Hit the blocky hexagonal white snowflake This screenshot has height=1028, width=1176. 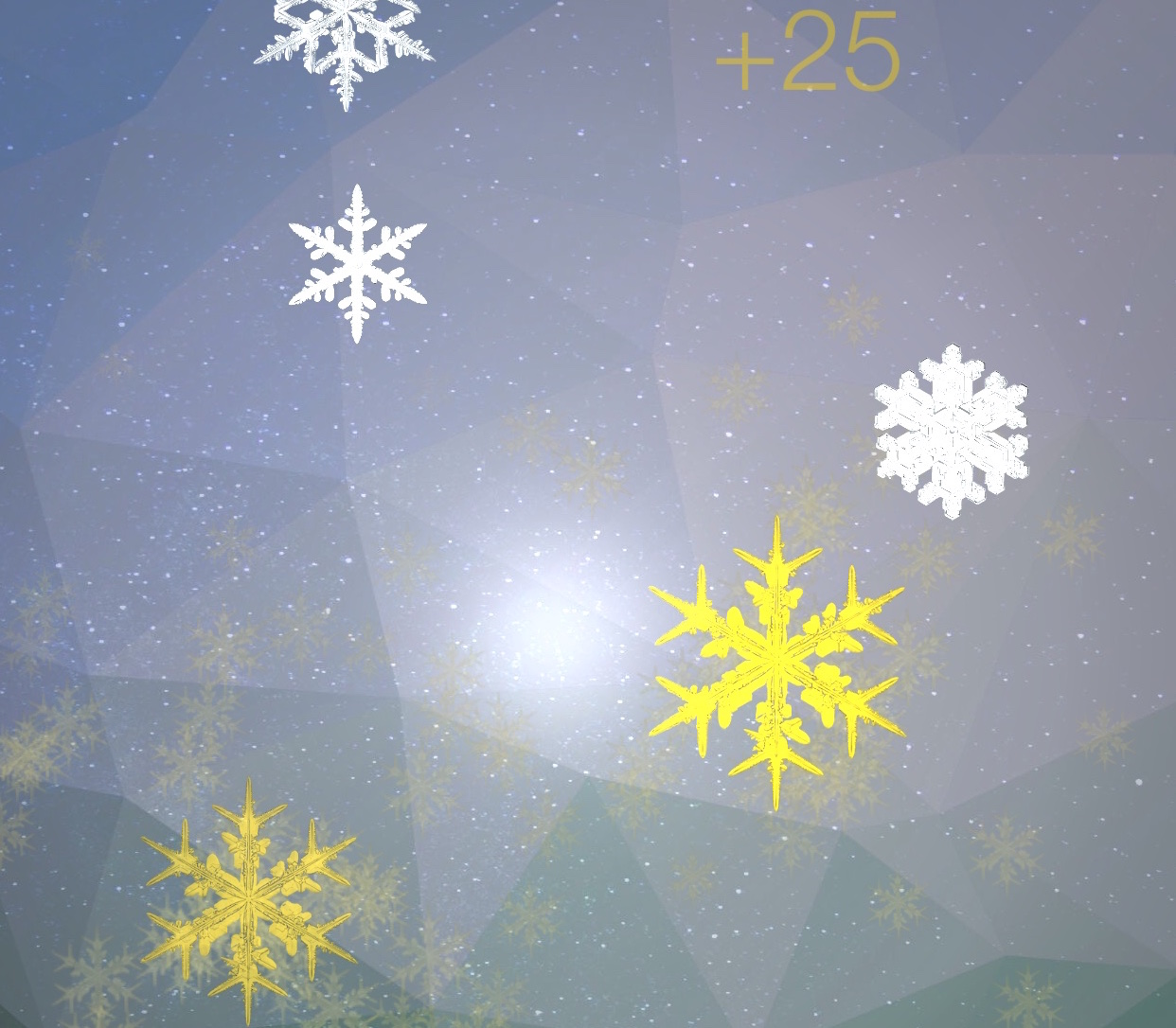[951, 431]
